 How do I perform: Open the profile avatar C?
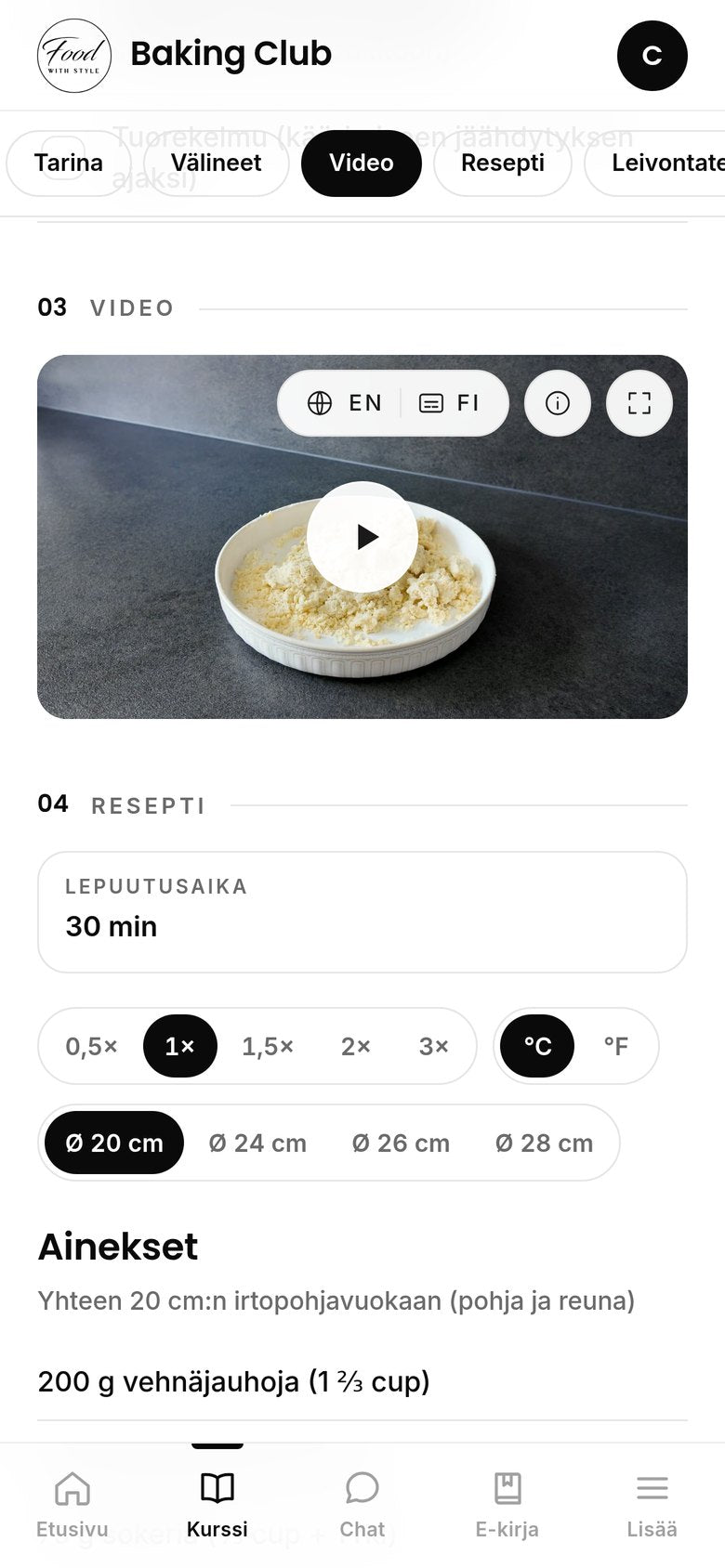pyautogui.click(x=652, y=56)
